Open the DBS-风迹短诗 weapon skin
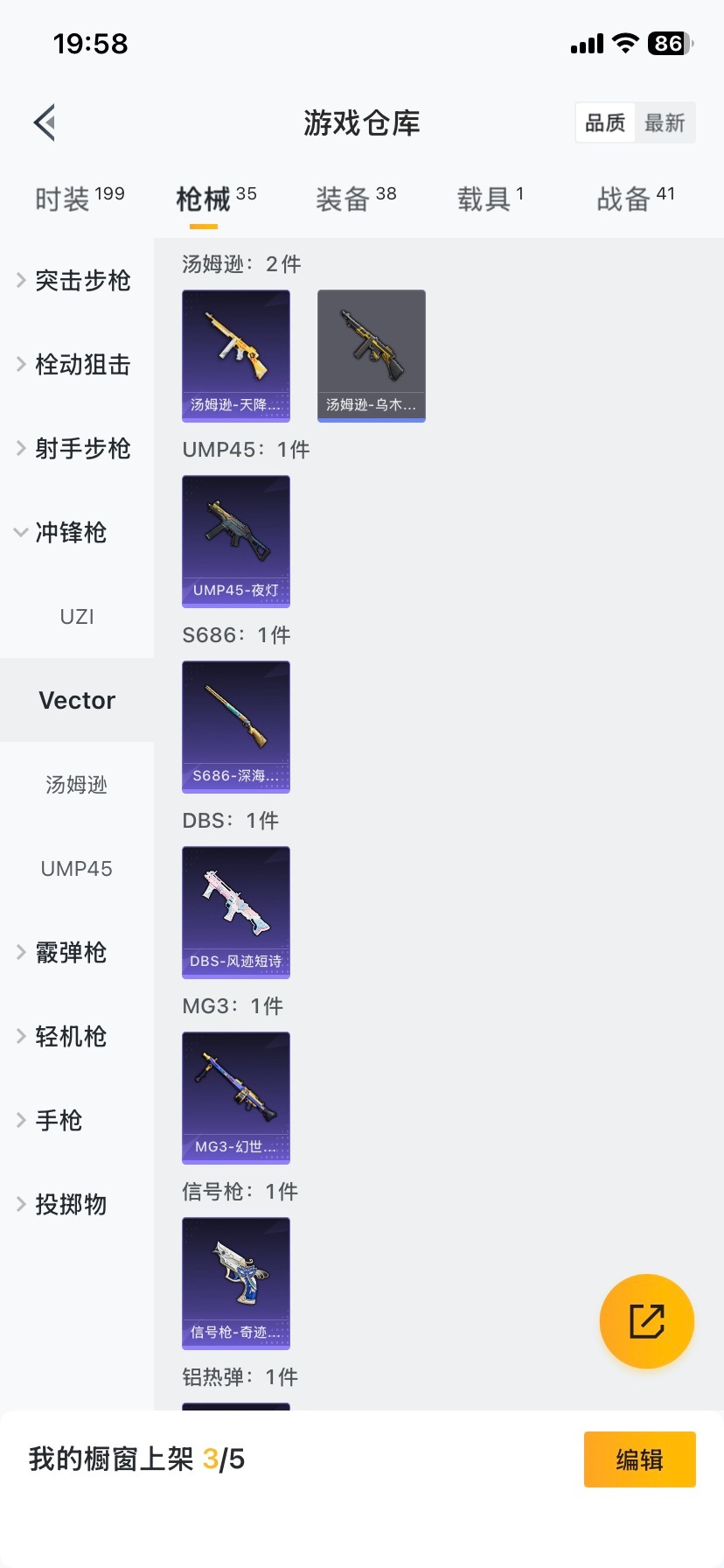The height and width of the screenshot is (1568, 724). 235,912
